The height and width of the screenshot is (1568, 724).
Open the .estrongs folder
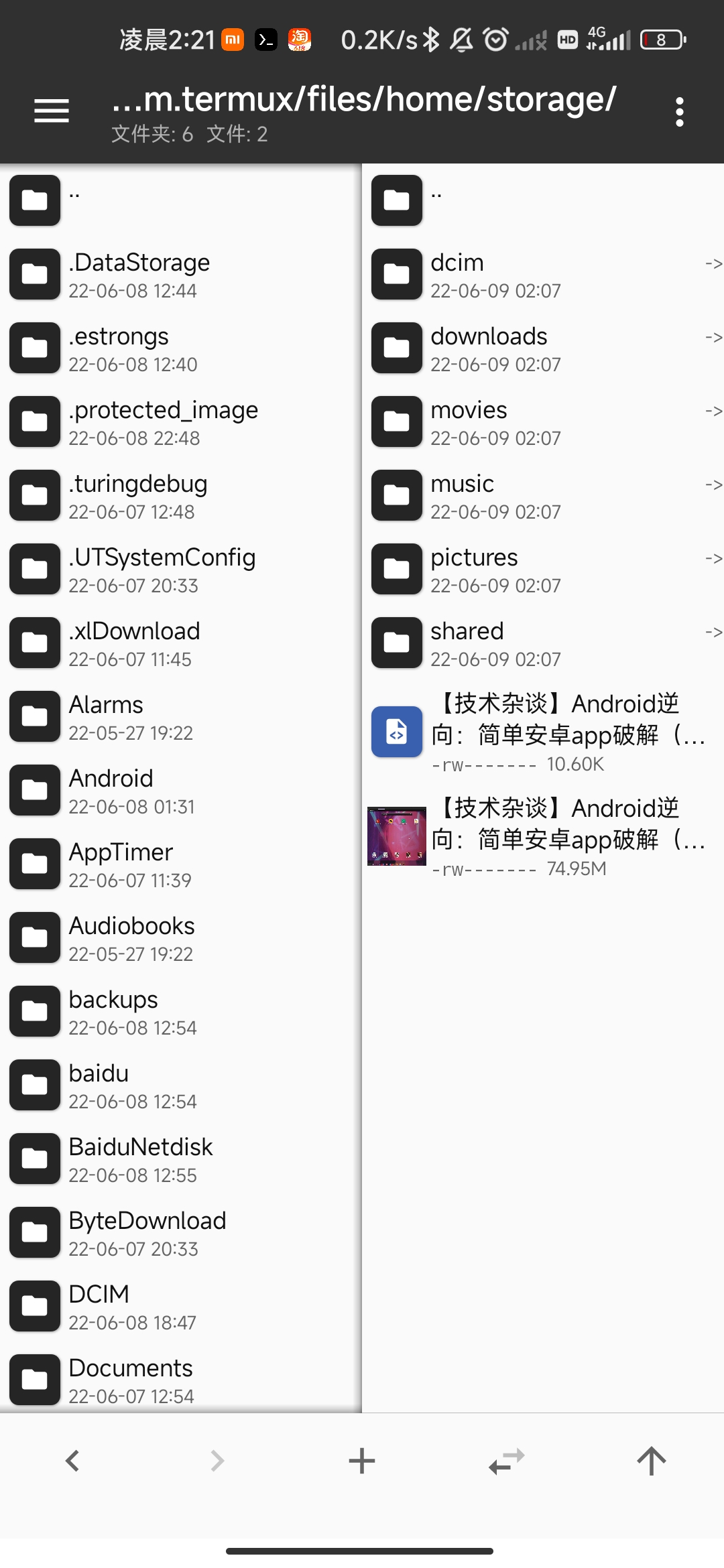click(119, 348)
